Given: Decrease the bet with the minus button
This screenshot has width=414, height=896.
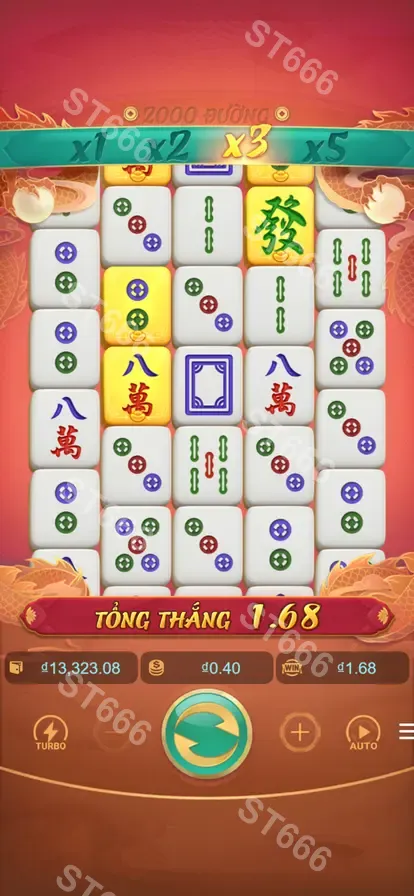Looking at the screenshot, I should tap(113, 733).
